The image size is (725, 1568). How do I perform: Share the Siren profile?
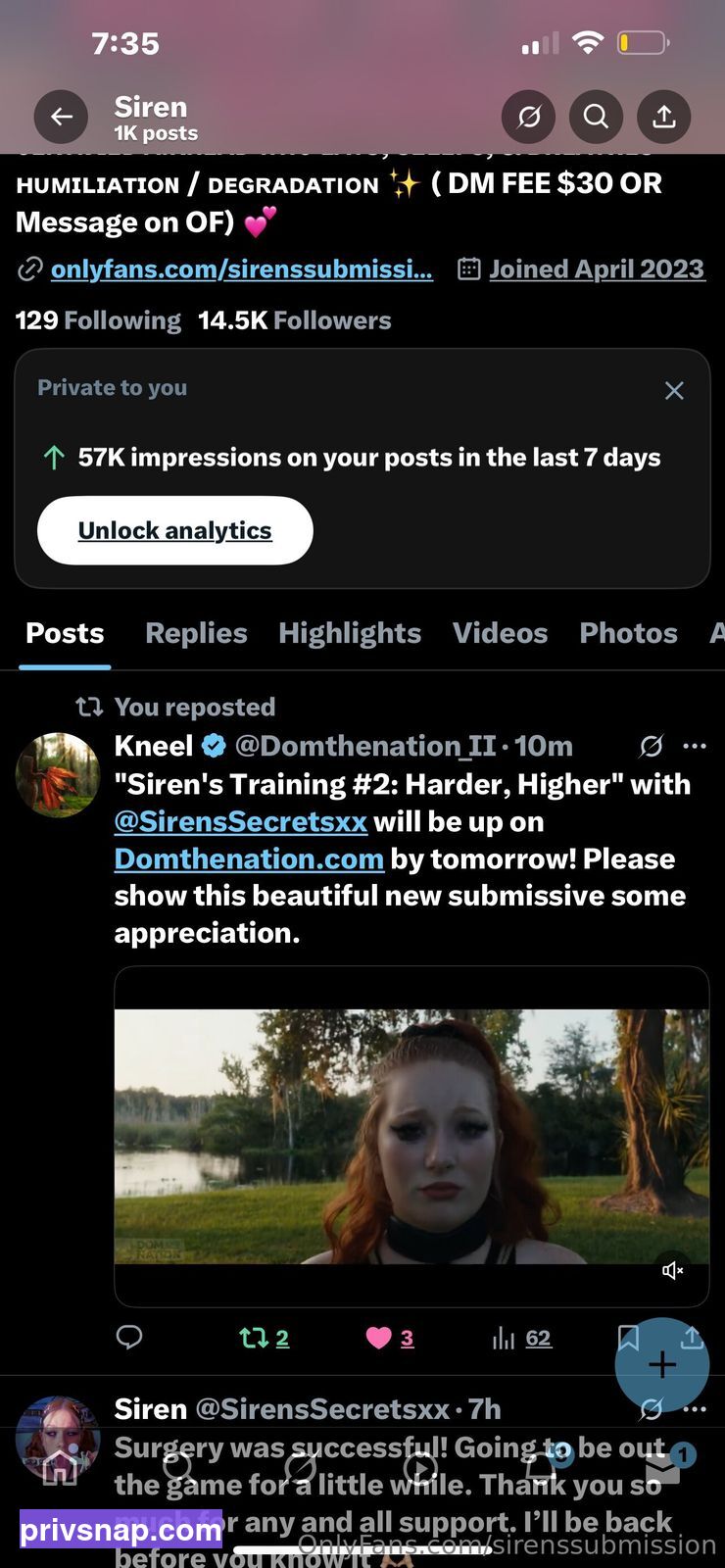click(663, 117)
